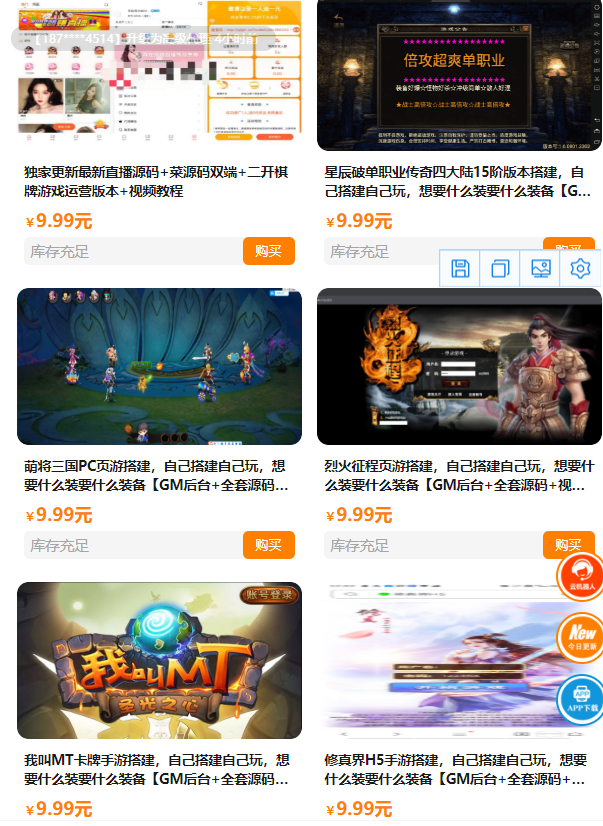Tap the save icon in floating toolbar
The image size is (603, 826).
click(x=460, y=268)
